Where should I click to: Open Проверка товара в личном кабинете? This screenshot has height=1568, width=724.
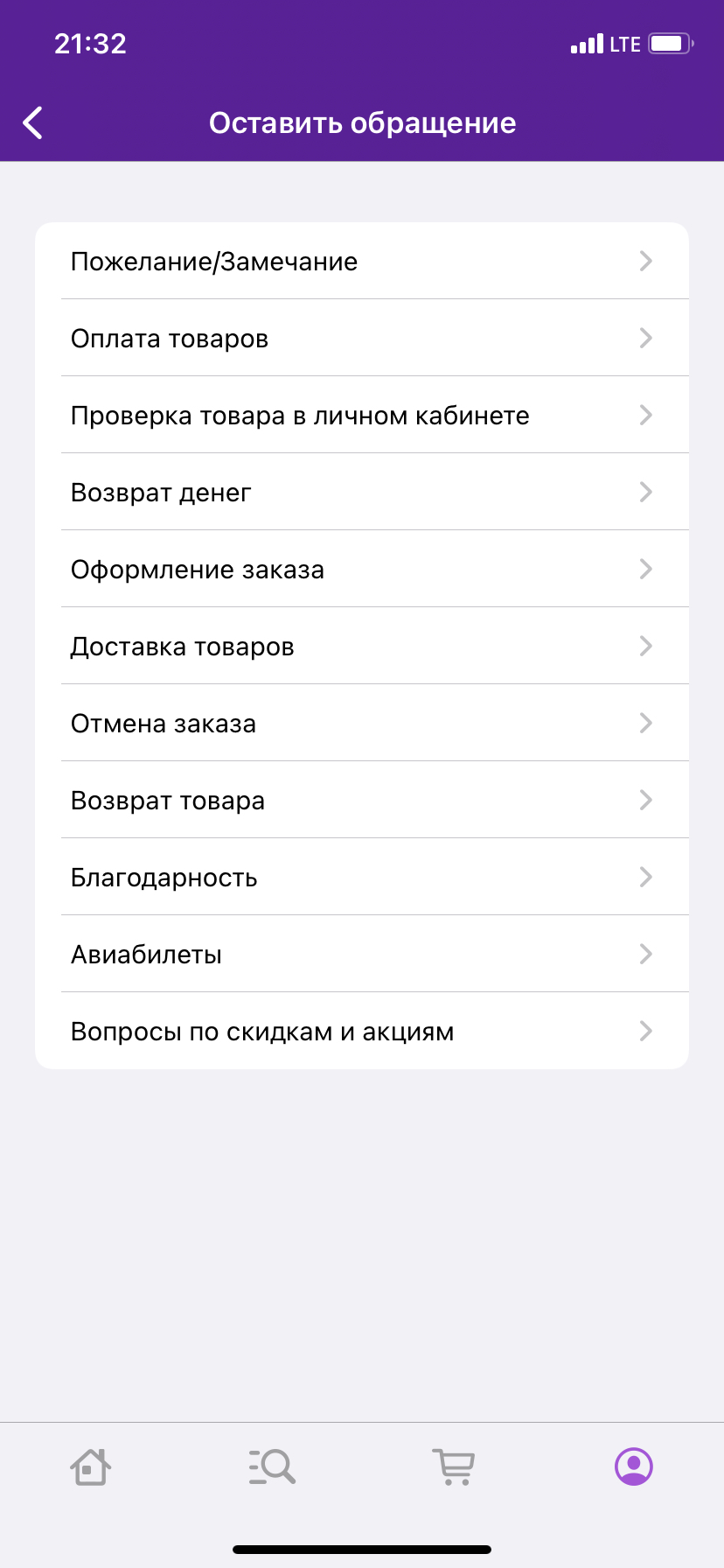coord(362,416)
